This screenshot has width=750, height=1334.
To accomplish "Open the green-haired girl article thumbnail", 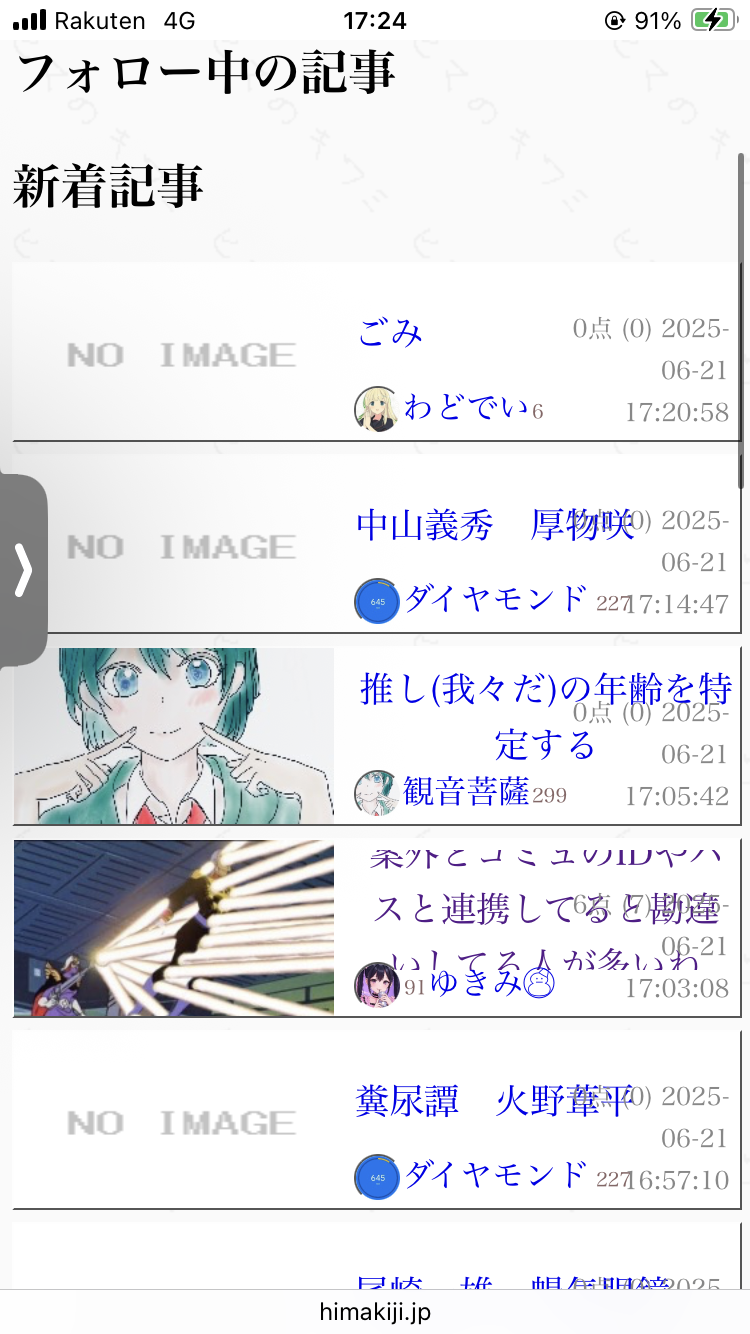I will coord(174,736).
